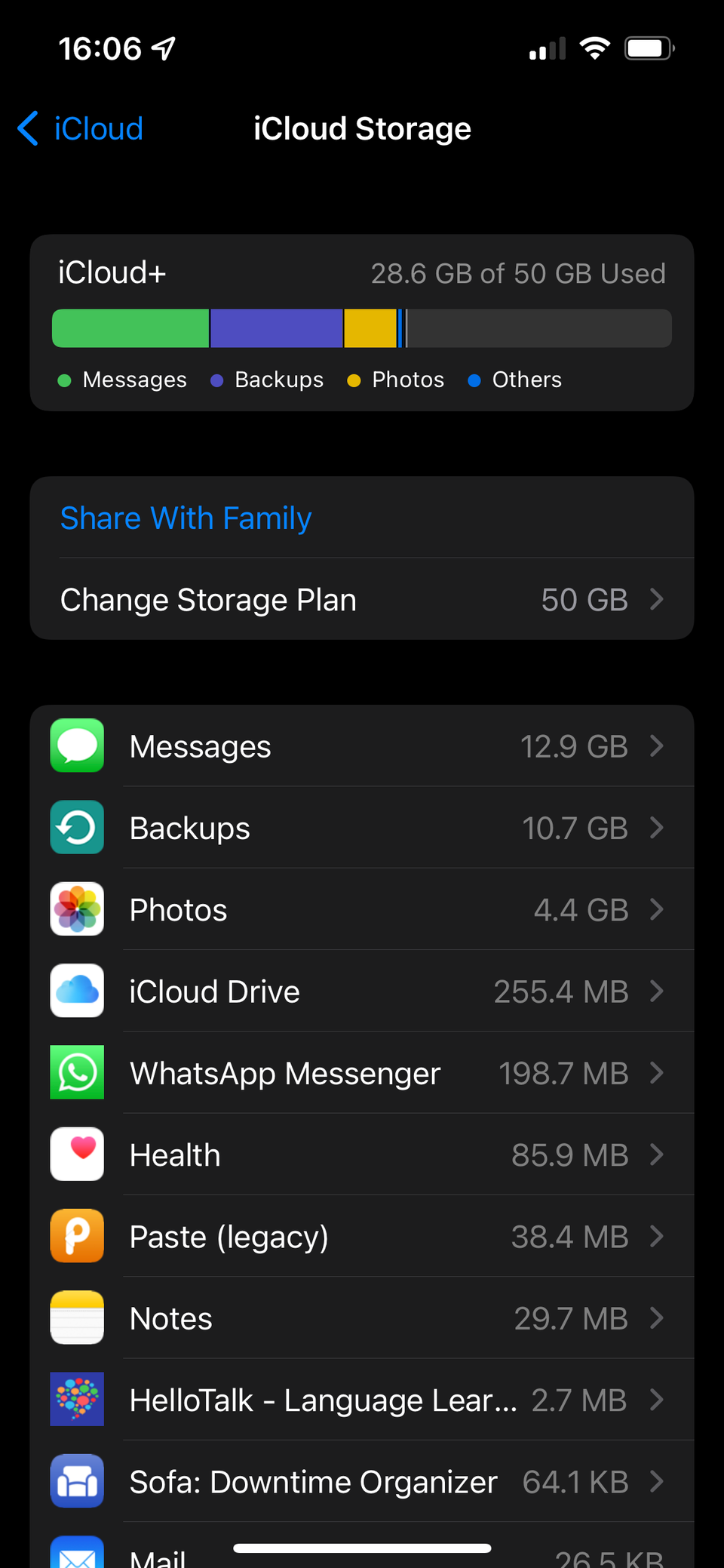This screenshot has height=1568, width=724.
Task: Expand the Change Storage Plan options
Action: click(x=656, y=599)
